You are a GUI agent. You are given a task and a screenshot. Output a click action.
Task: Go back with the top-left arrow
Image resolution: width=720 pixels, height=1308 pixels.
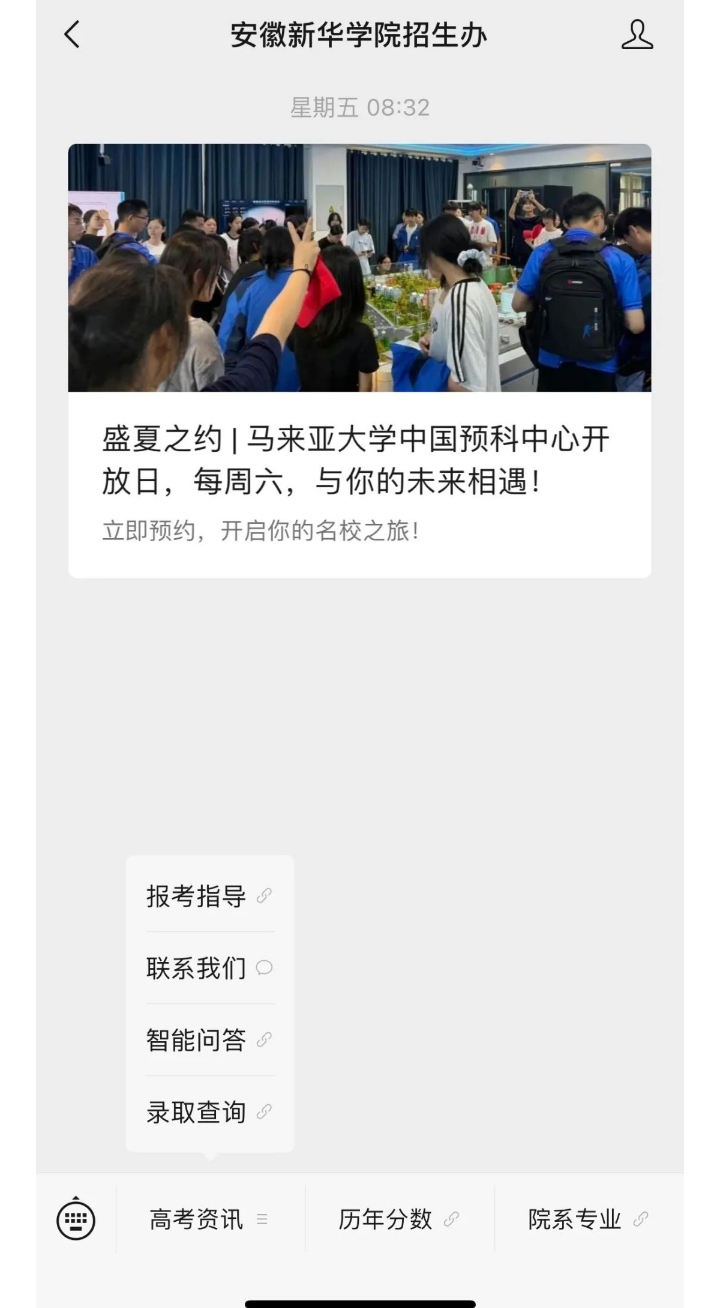[71, 35]
